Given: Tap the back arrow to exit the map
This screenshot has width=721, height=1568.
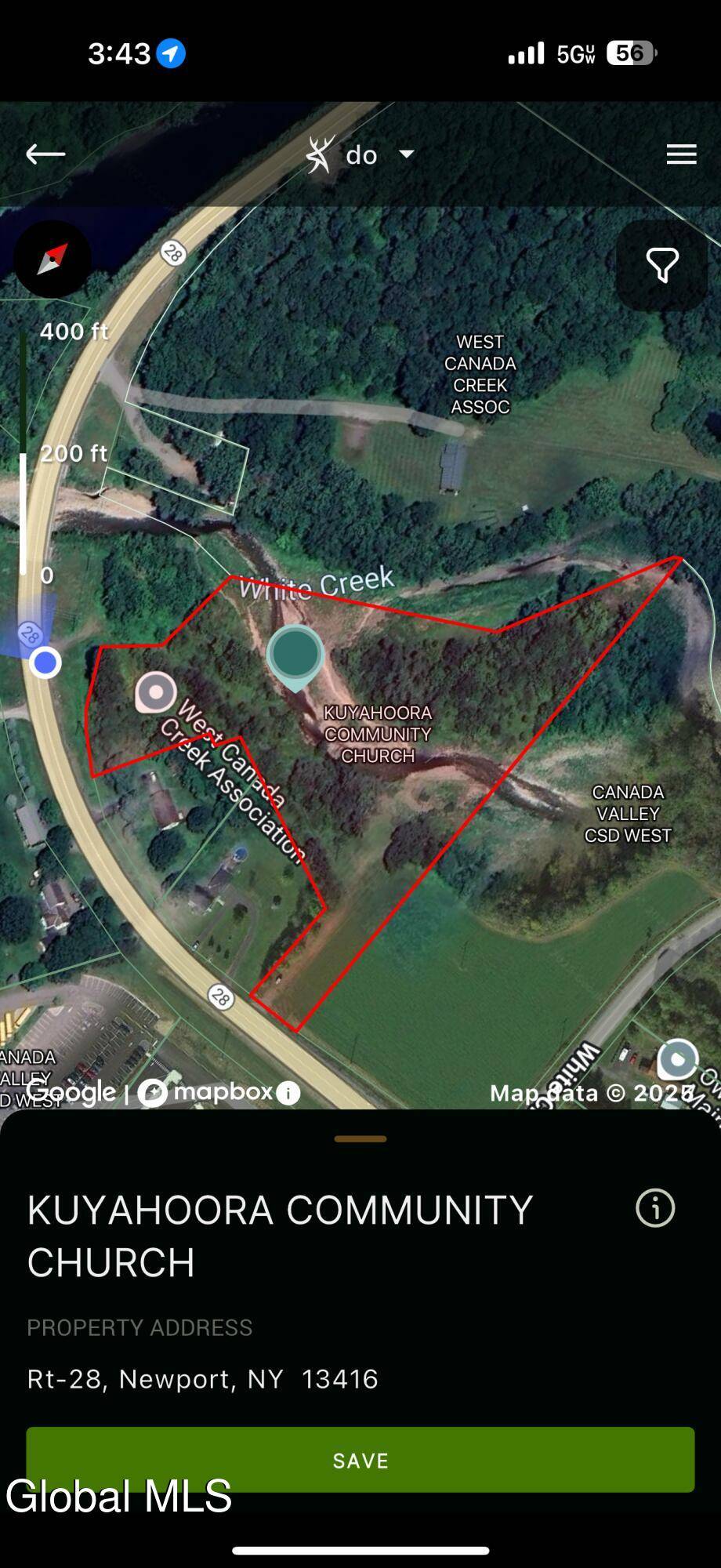Looking at the screenshot, I should click(45, 154).
